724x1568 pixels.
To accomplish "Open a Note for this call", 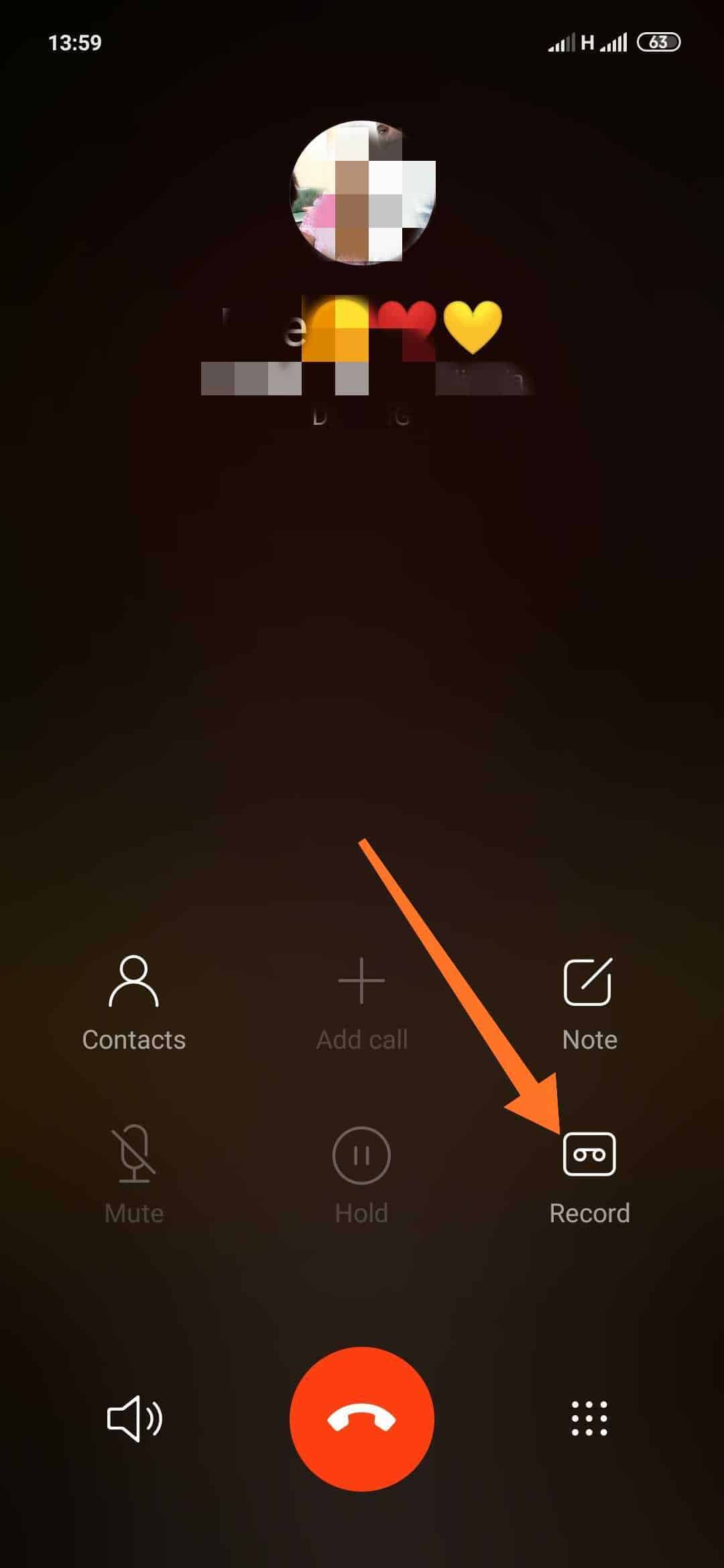I will coord(589,1003).
